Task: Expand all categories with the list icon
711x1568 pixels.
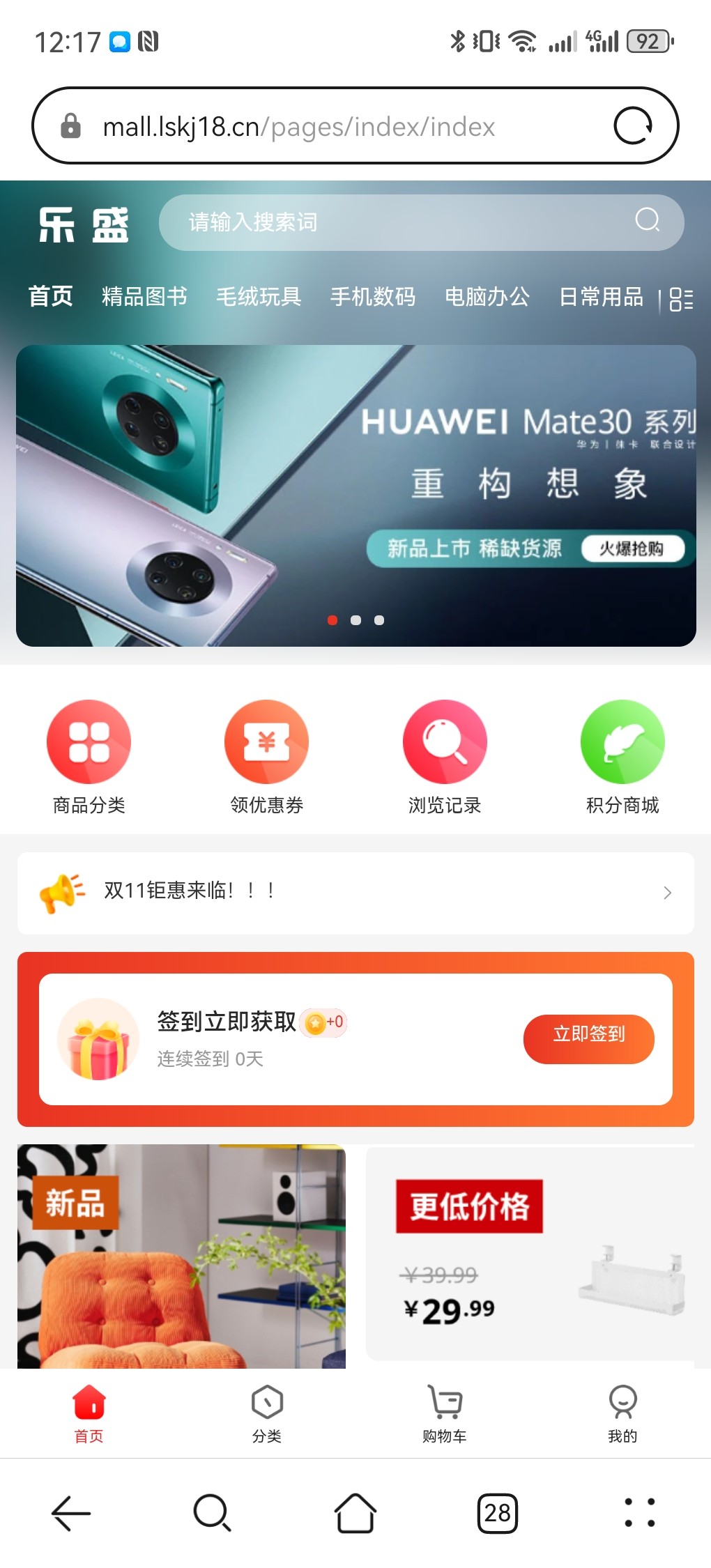Action: click(x=681, y=300)
